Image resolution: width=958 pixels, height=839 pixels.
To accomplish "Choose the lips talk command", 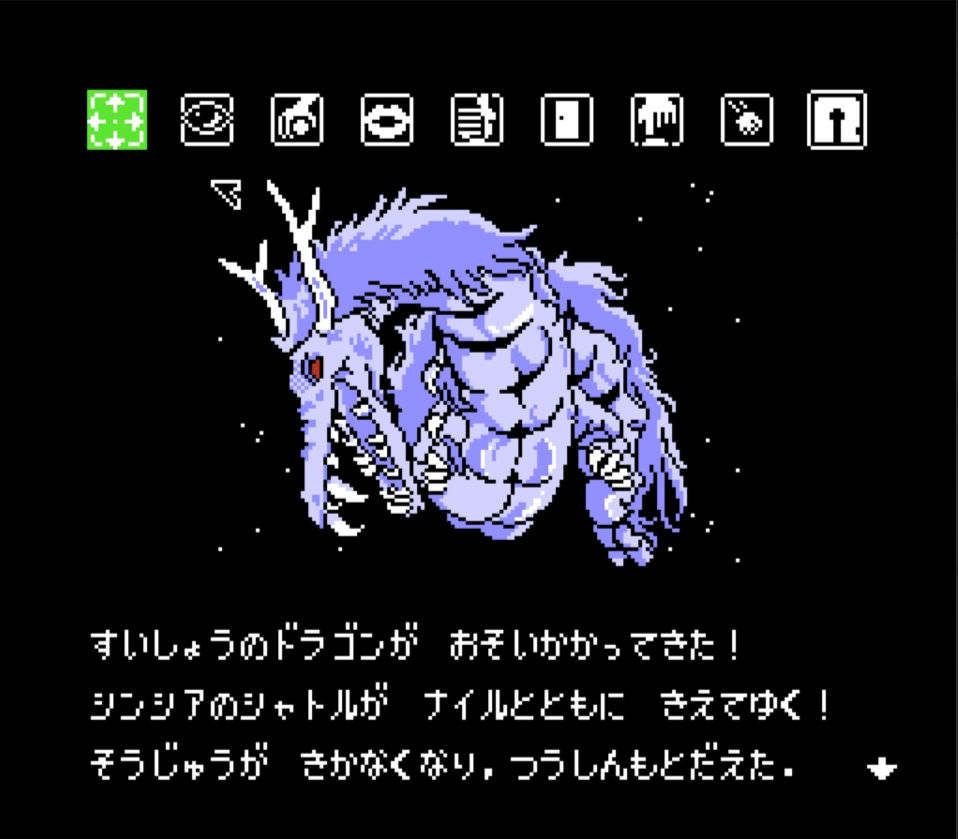I will click(387, 120).
